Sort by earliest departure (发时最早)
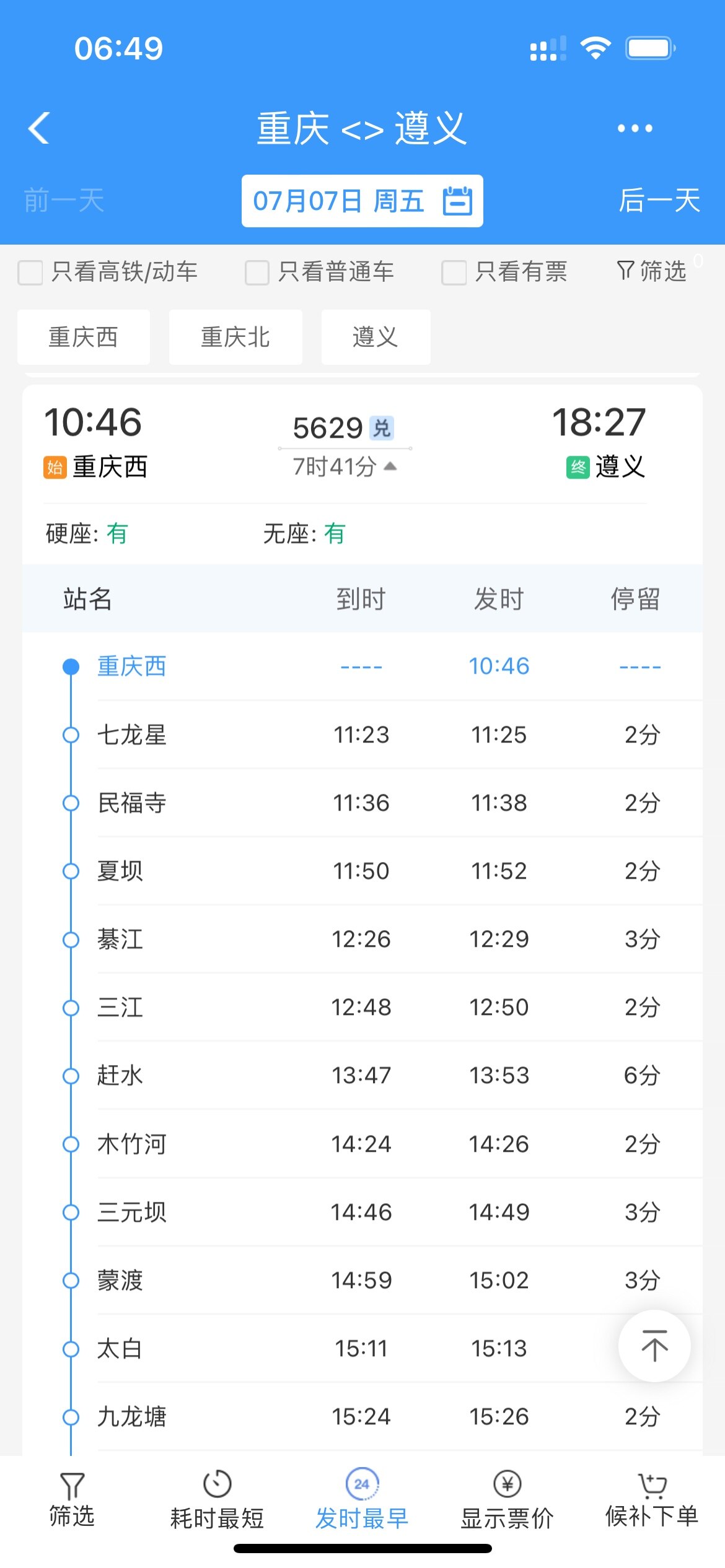Screen dimensions: 725x1568 tap(362, 1499)
